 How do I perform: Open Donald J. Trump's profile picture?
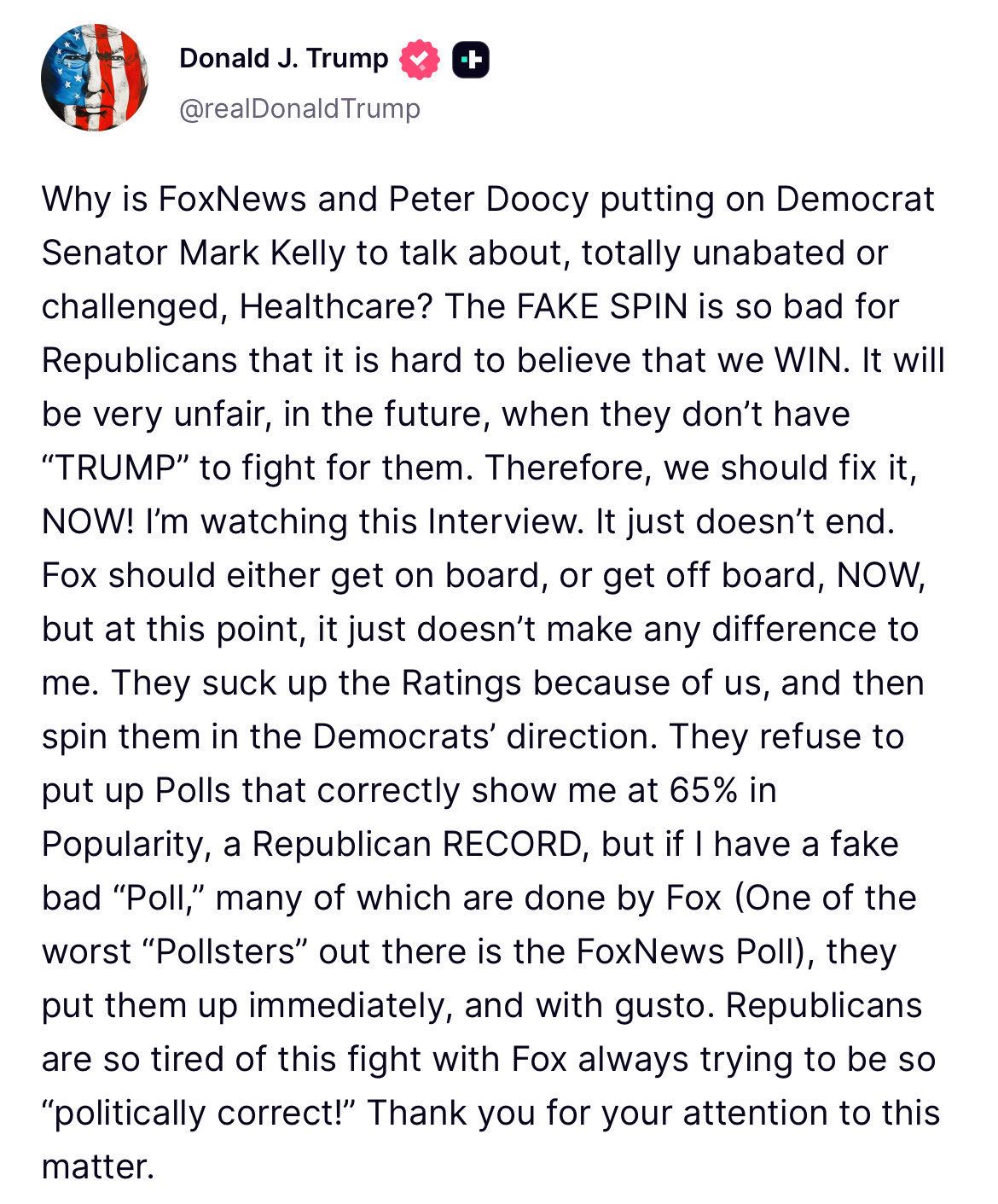pyautogui.click(x=94, y=78)
